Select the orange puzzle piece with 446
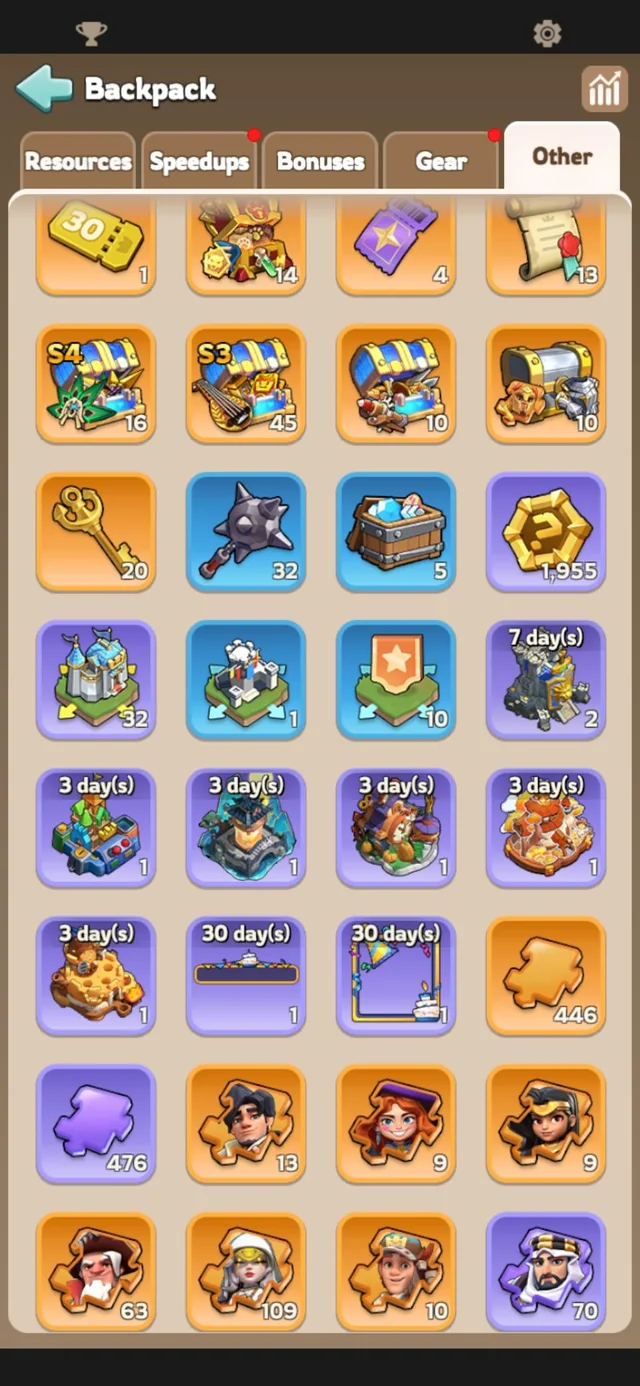This screenshot has width=640, height=1386. (546, 975)
